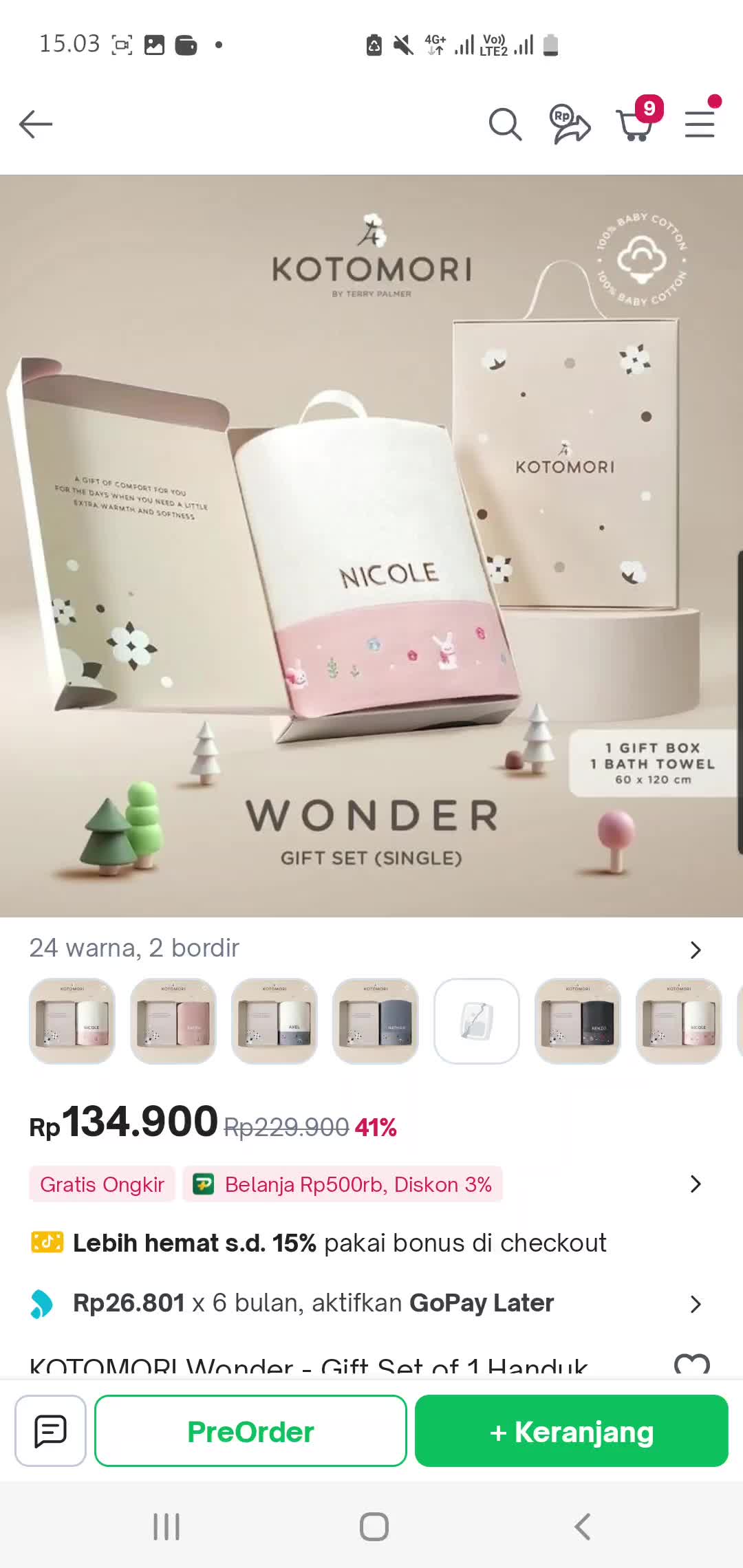
Task: Open the shopping cart
Action: click(636, 124)
